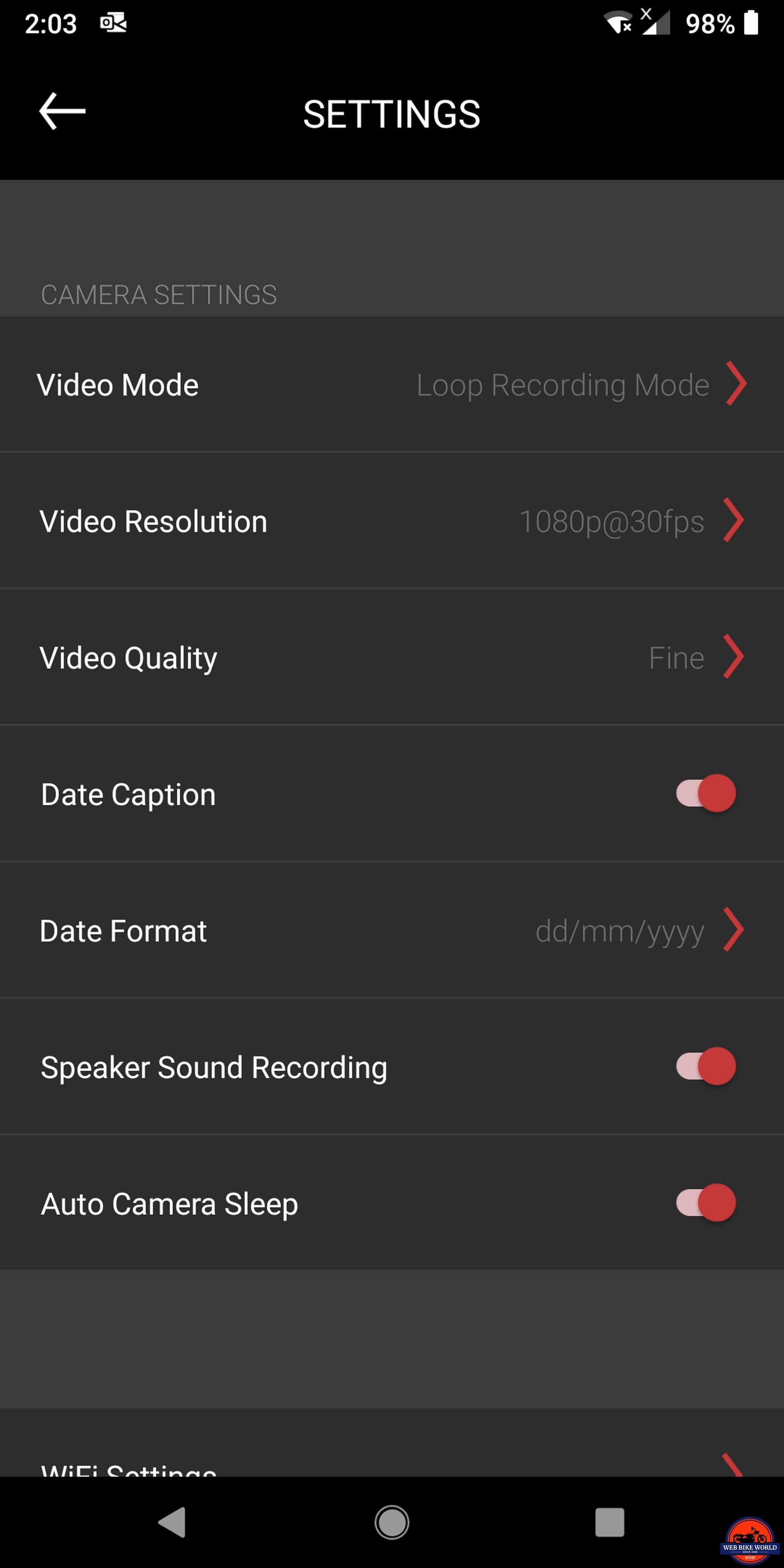Change the Video Resolution option
The image size is (784, 1568).
point(392,521)
